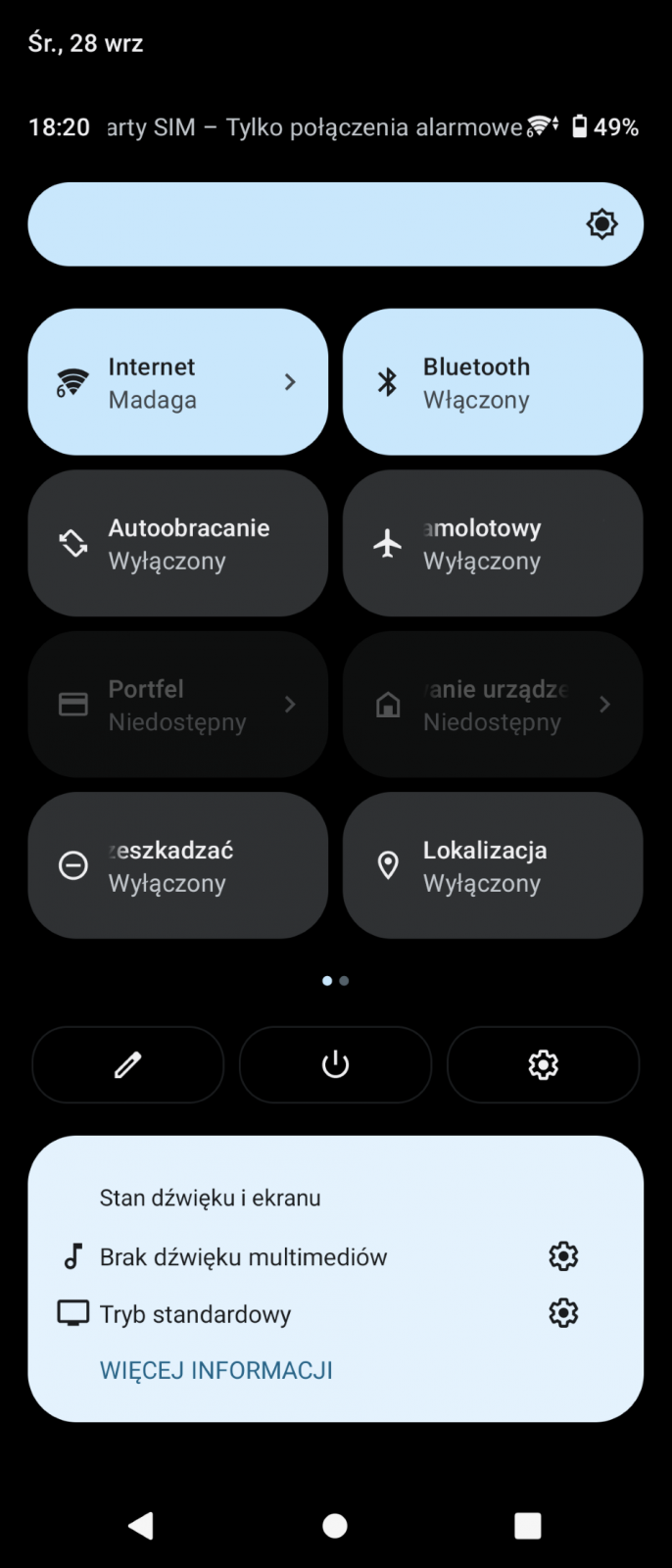Go back with the navigation bar
Viewport: 672px width, 1568px height.
pos(141,1525)
